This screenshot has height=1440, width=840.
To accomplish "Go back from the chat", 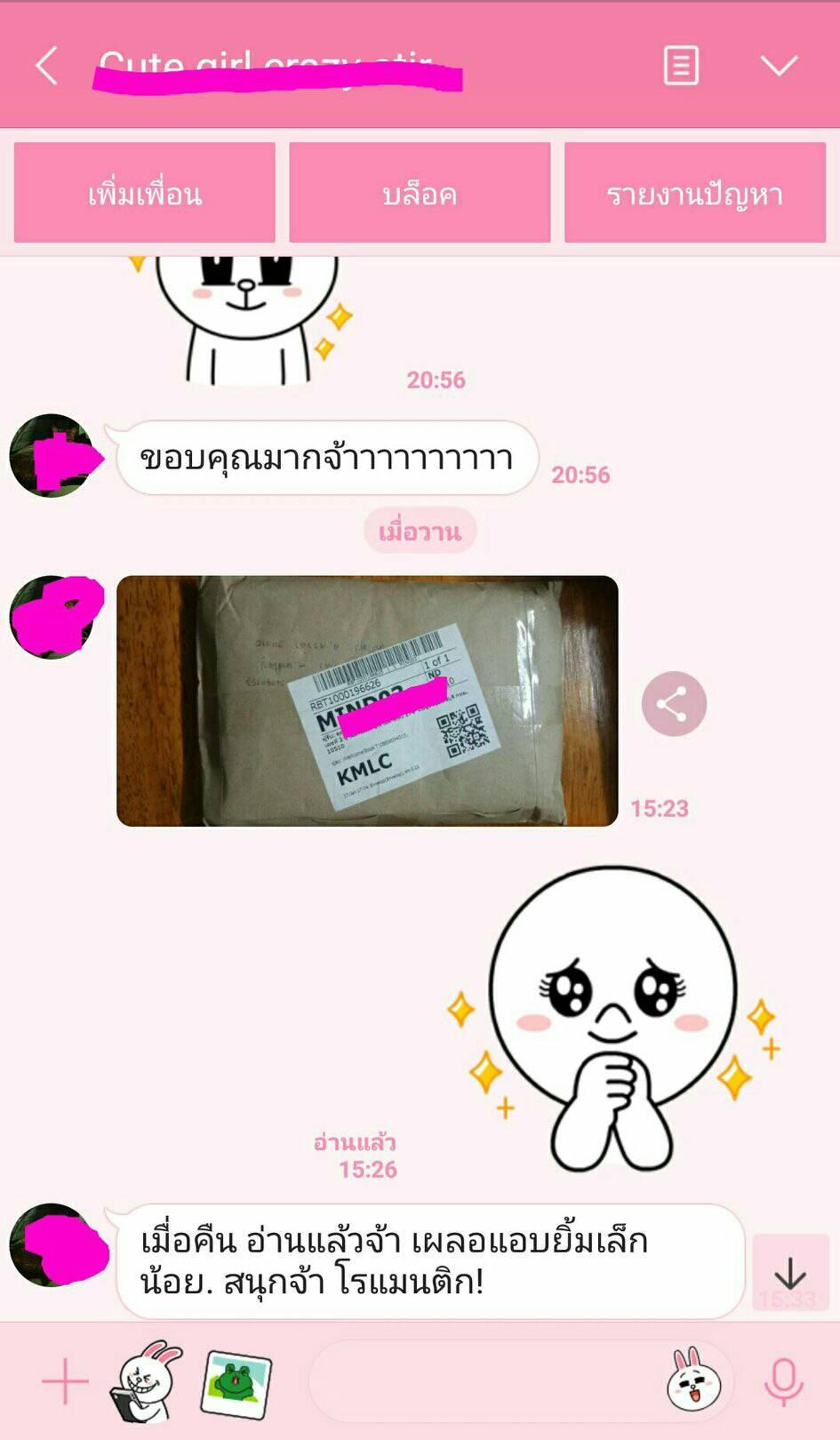I will (46, 66).
